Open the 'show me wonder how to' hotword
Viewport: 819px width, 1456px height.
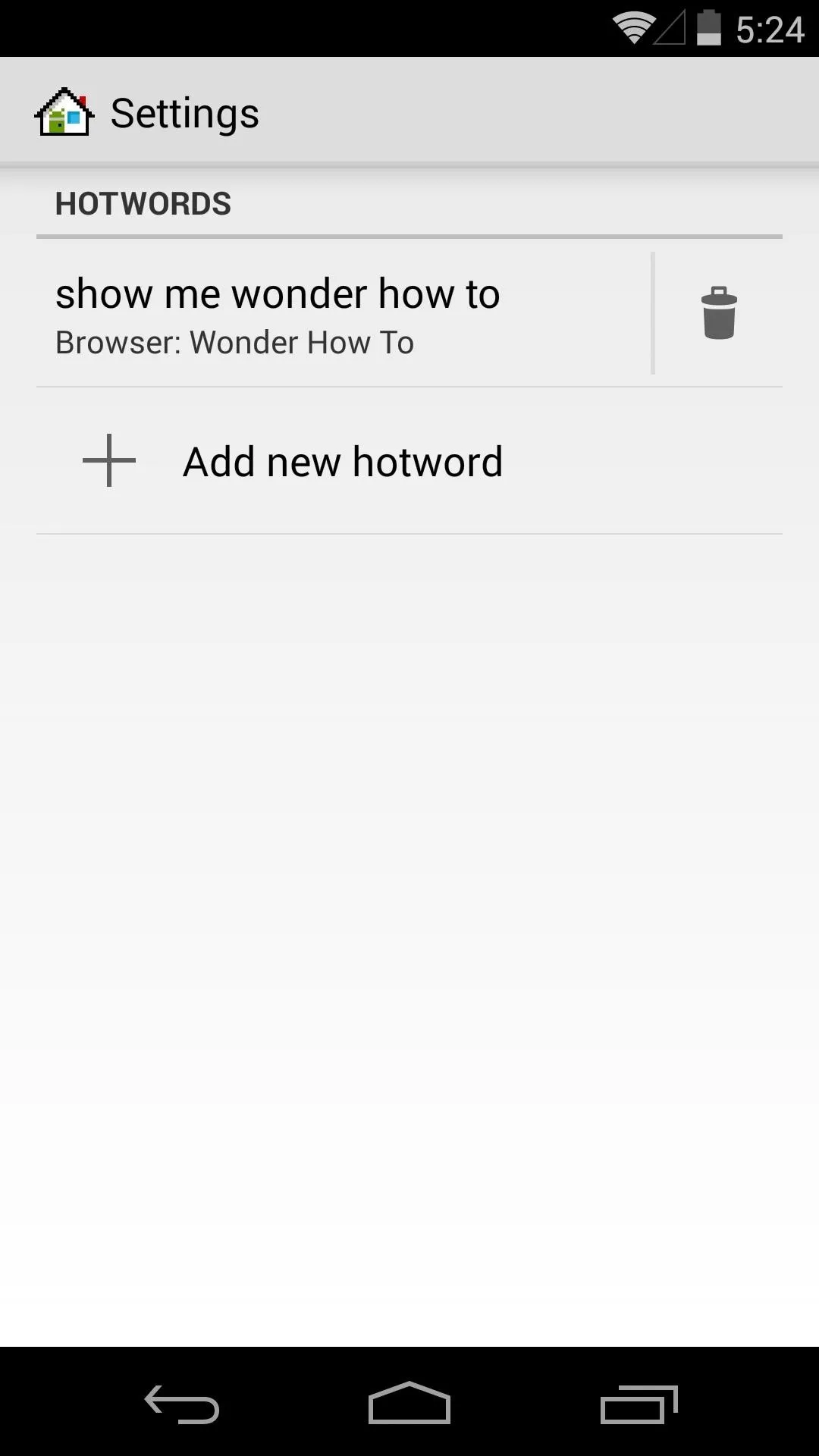click(344, 314)
